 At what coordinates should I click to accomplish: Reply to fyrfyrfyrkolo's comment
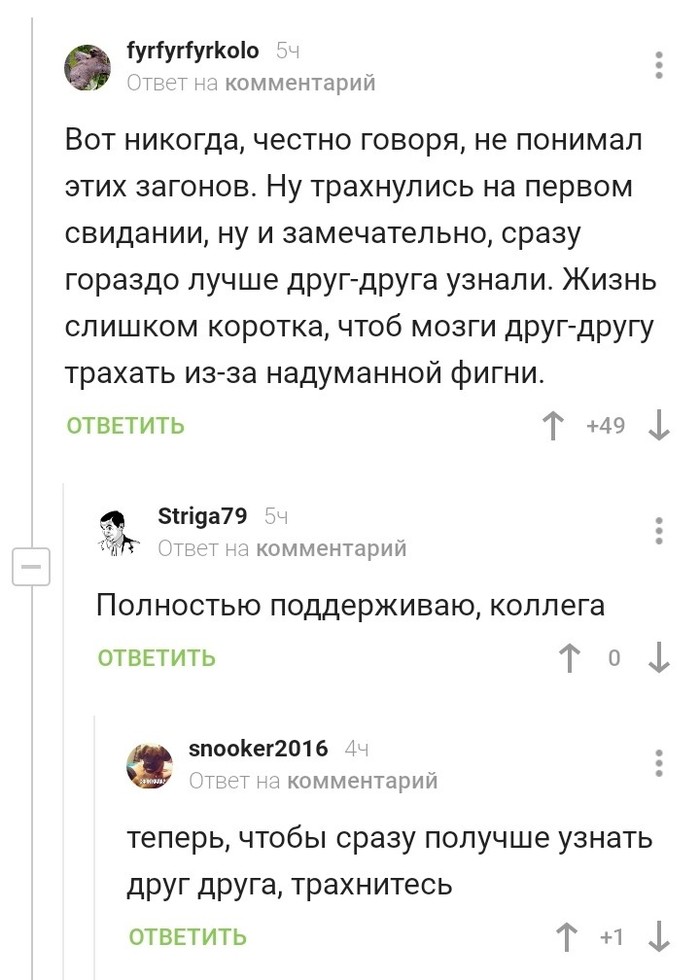[126, 426]
